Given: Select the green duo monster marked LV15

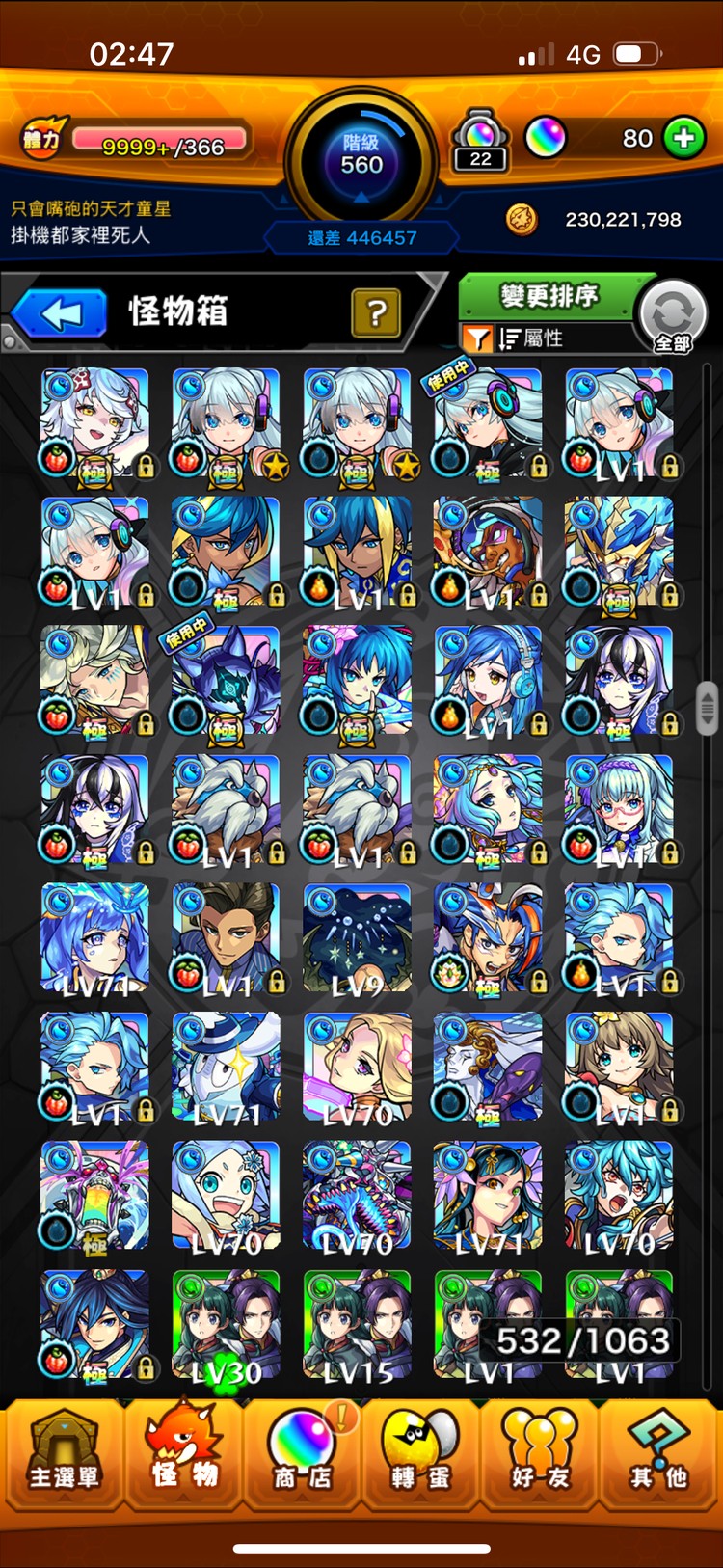Looking at the screenshot, I should coord(357,1326).
